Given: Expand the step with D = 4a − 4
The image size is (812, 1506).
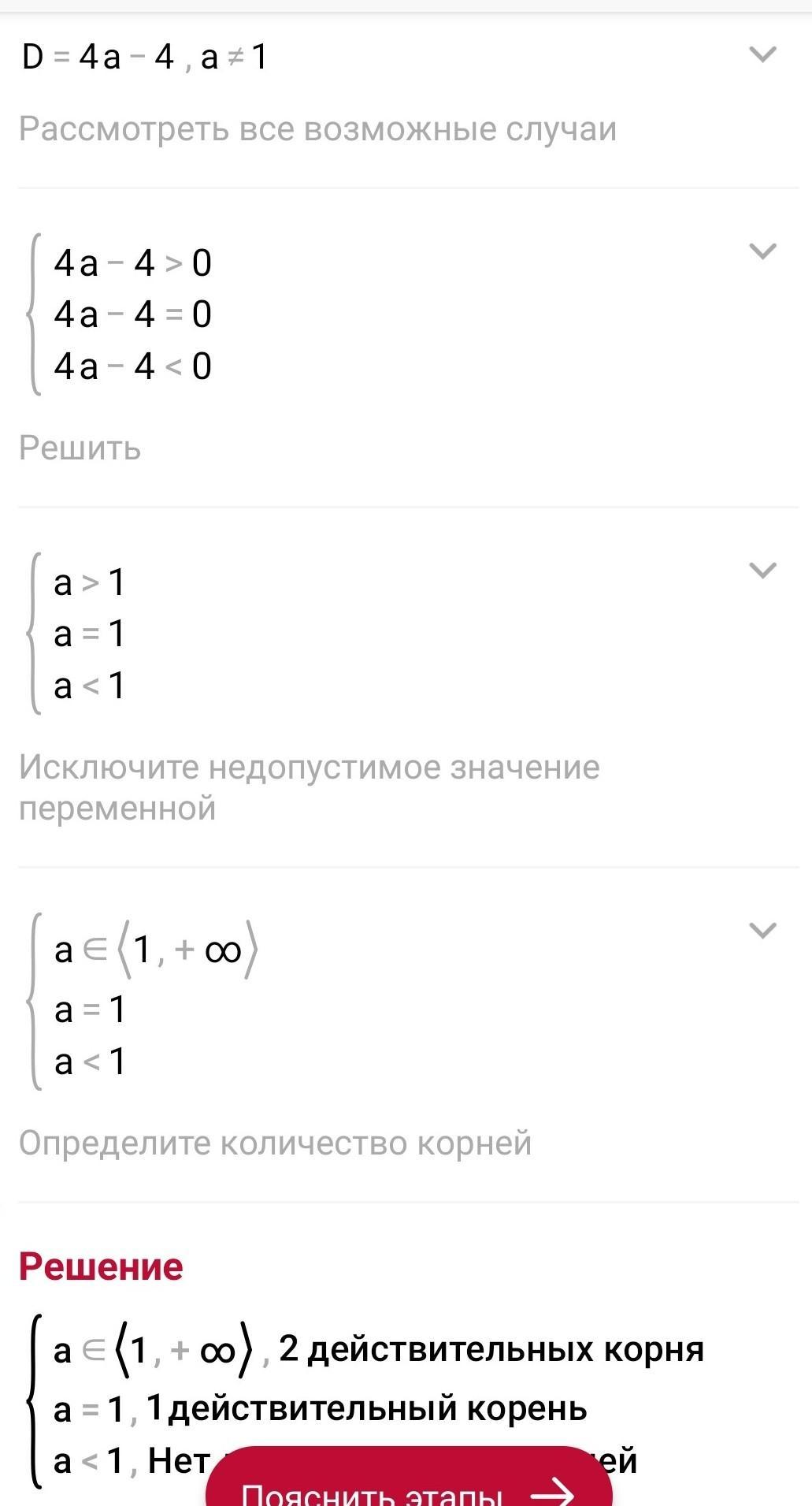Looking at the screenshot, I should 762,54.
